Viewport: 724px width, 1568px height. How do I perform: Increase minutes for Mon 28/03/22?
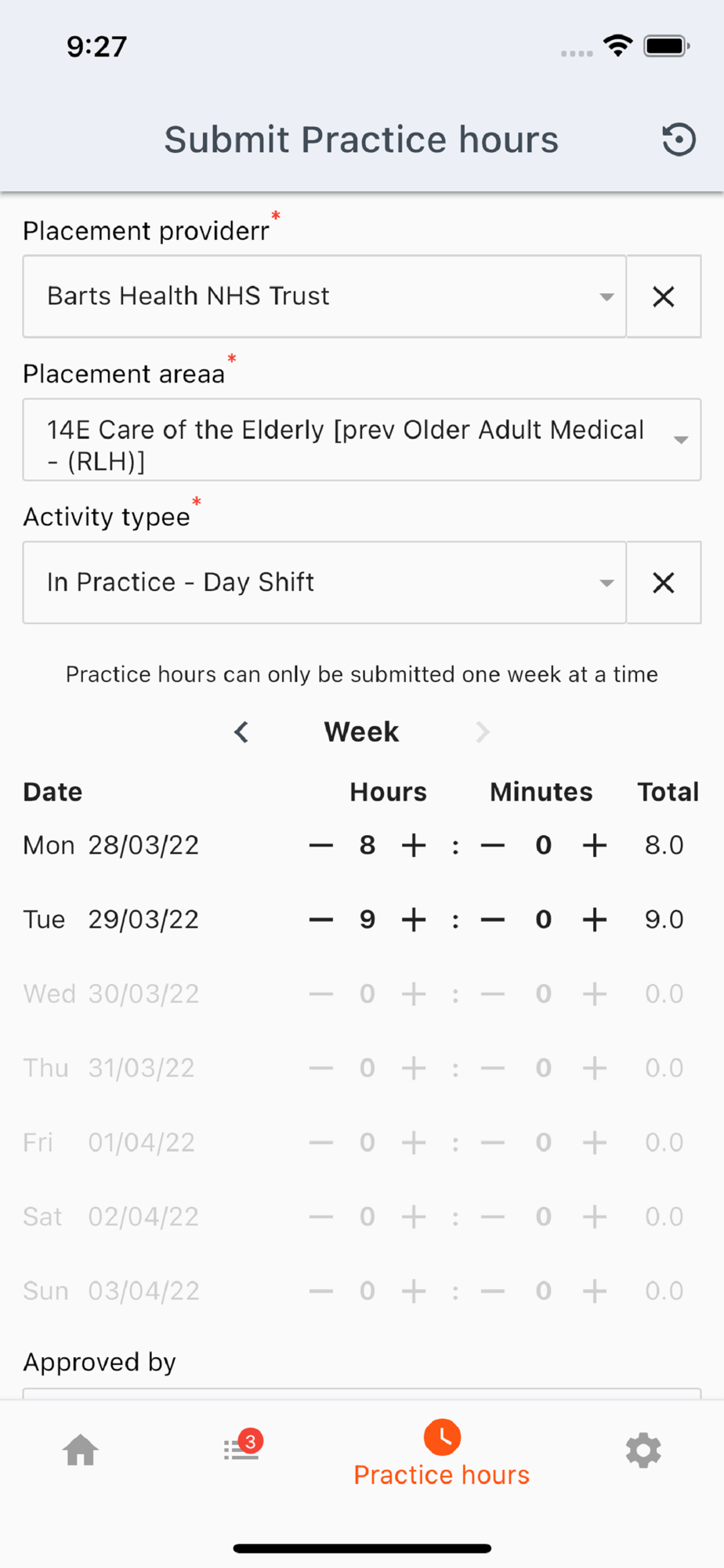[x=595, y=845]
